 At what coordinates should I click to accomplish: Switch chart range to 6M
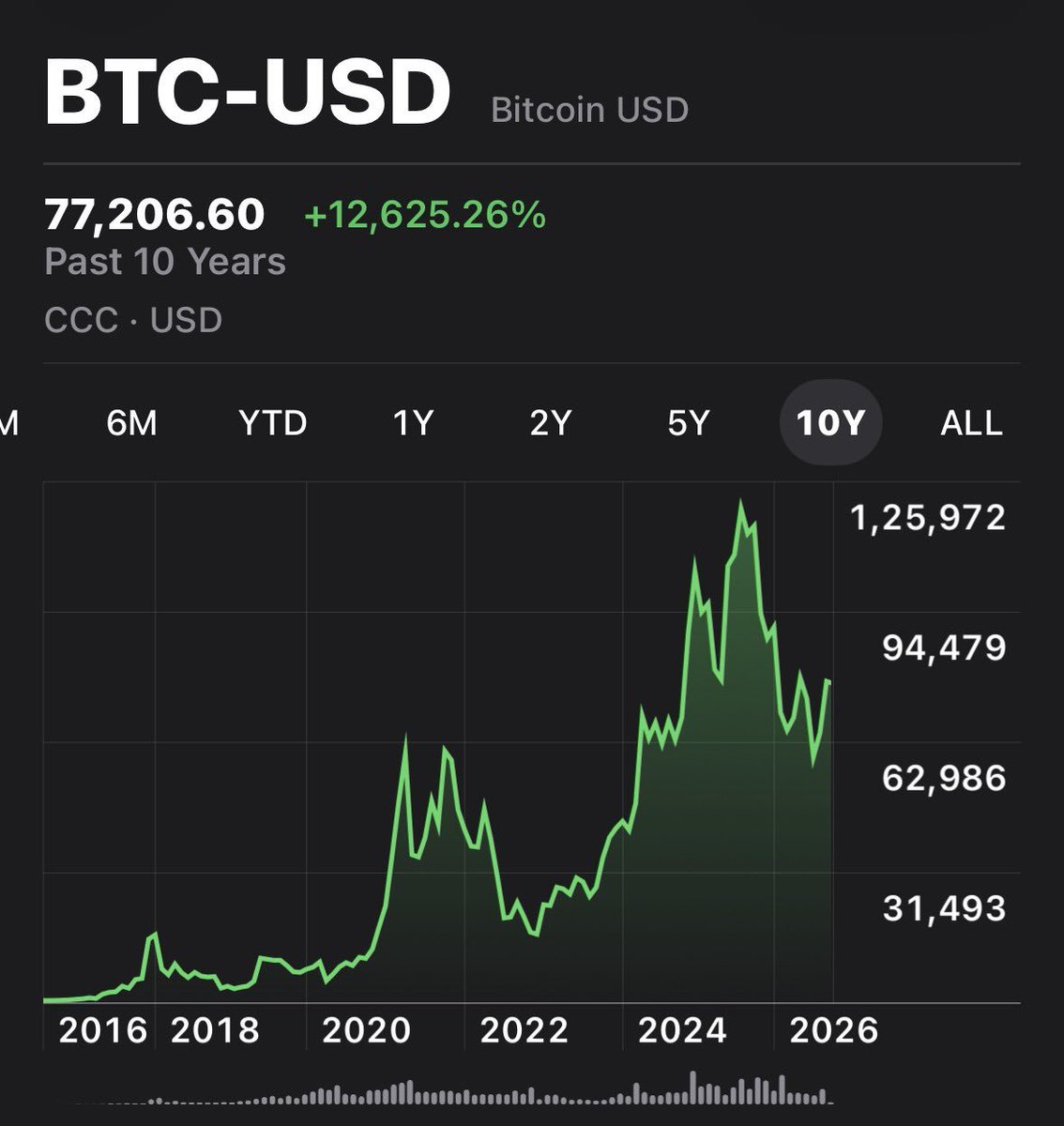[131, 423]
